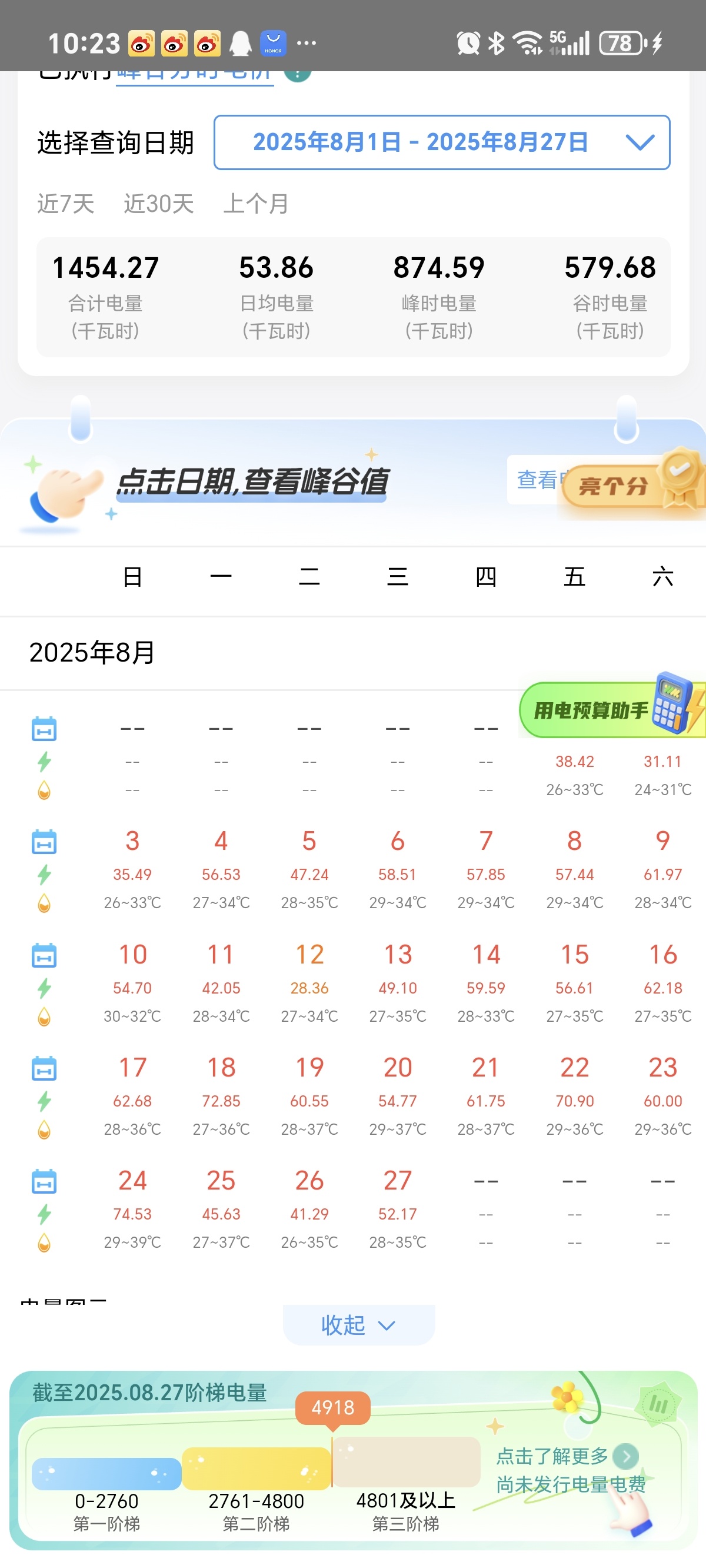This screenshot has height=1568, width=706.
Task: Tap 点击了解更多 arrow on tier card
Action: point(625,1457)
